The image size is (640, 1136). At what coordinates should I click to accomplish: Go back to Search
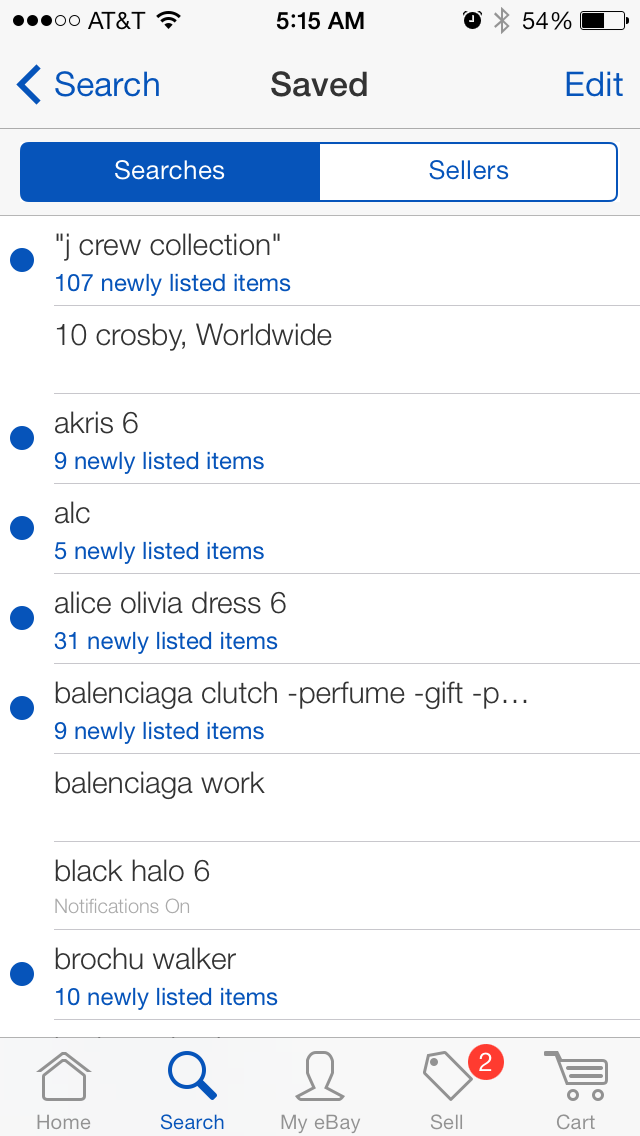click(88, 85)
